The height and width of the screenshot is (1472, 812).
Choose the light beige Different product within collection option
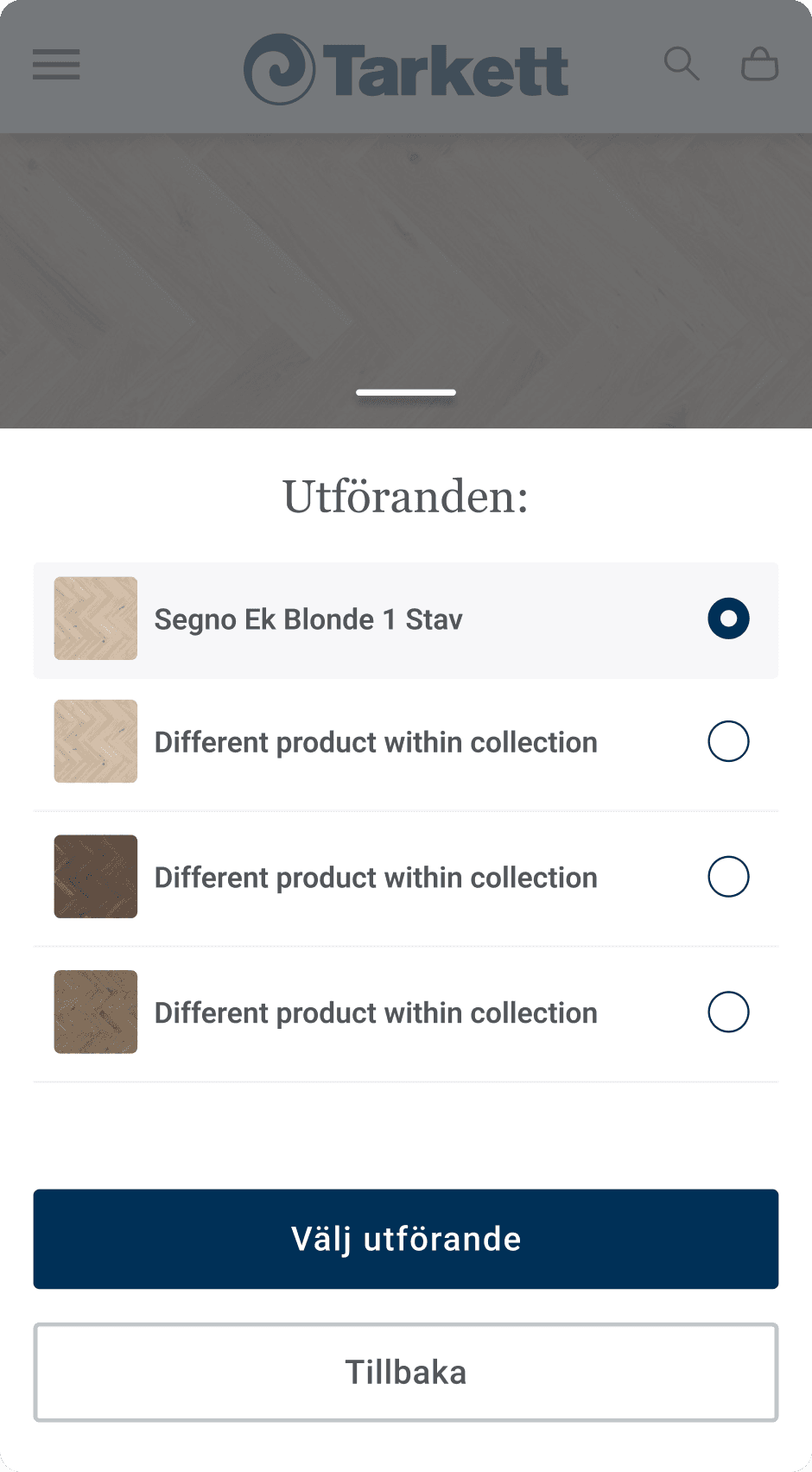tap(727, 741)
